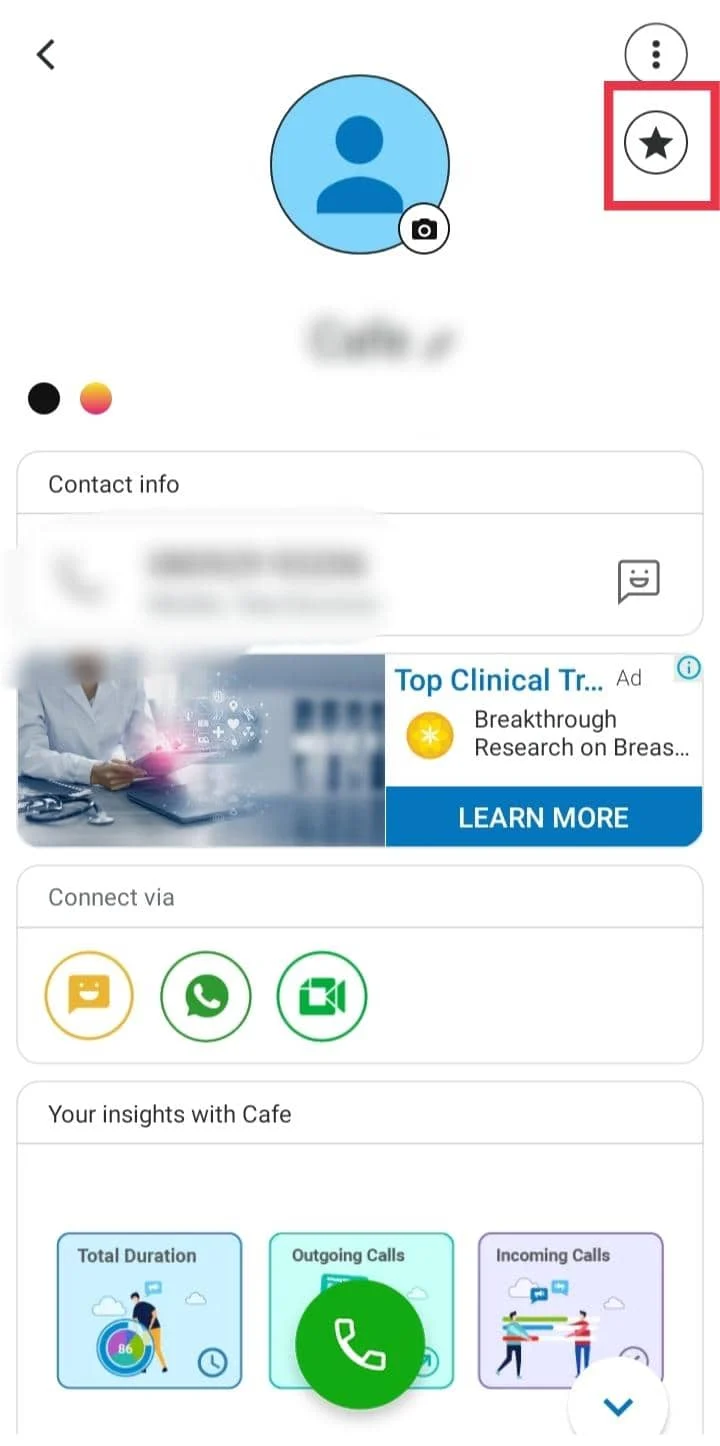Open the three-dot overflow menu
The width and height of the screenshot is (720, 1446).
pyautogui.click(x=656, y=52)
